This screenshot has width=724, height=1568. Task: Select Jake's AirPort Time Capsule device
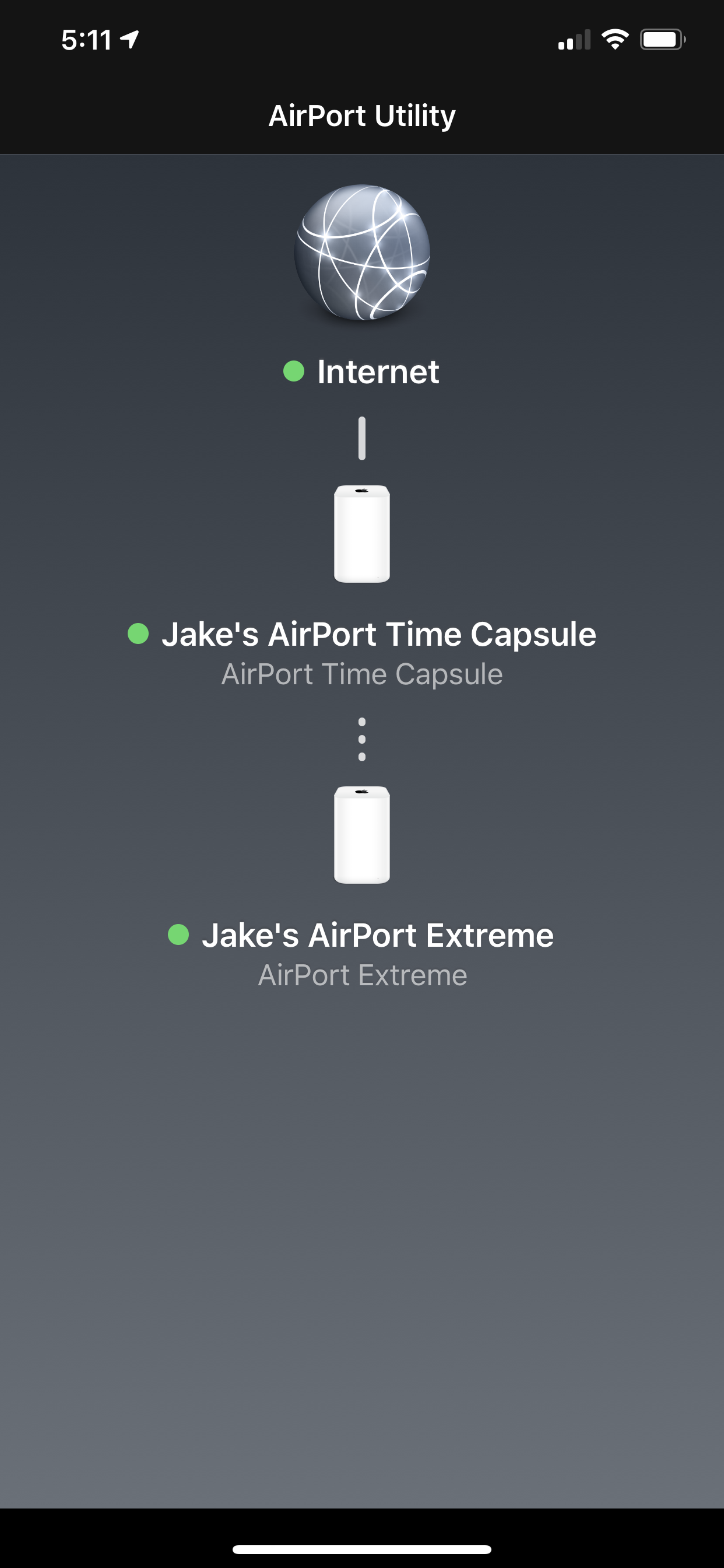(x=362, y=534)
